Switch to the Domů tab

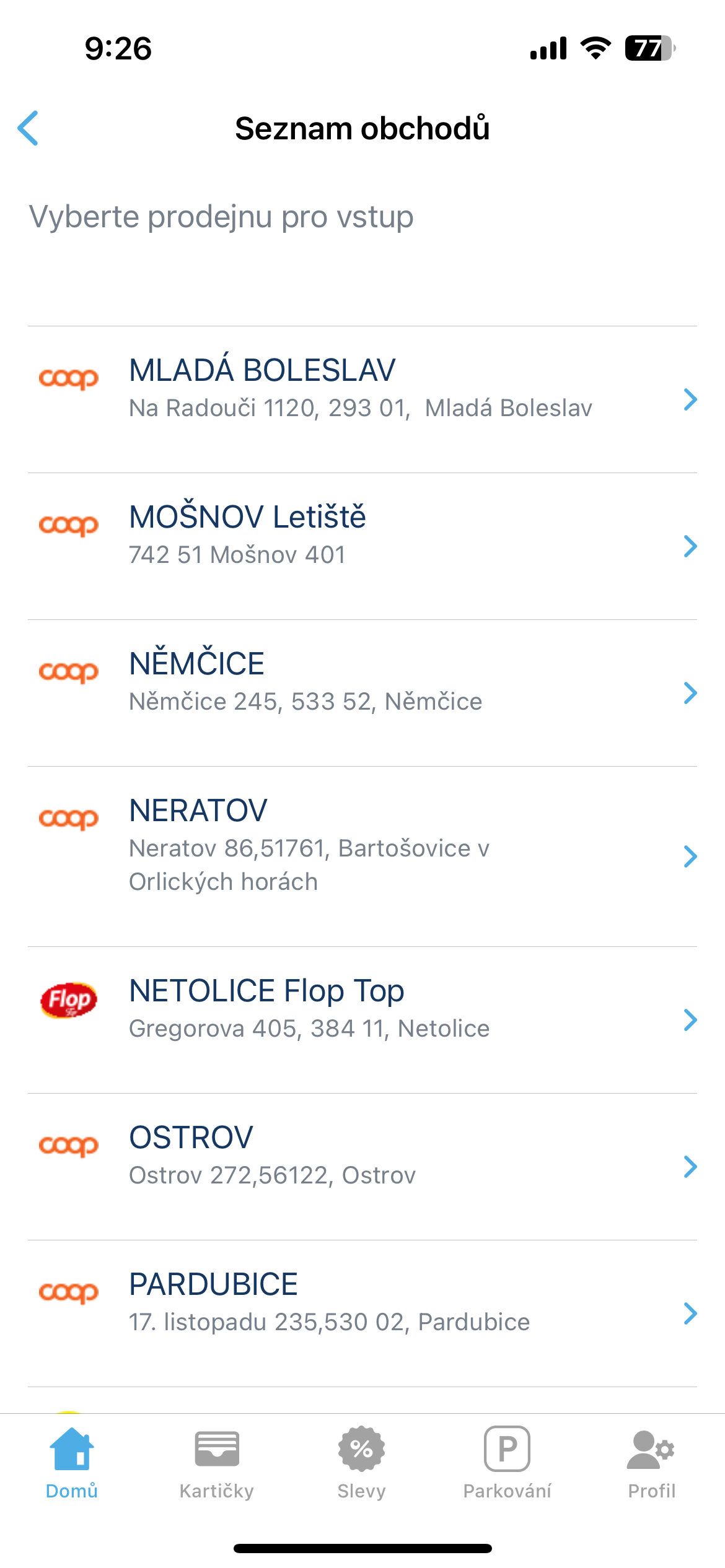[x=72, y=1464]
